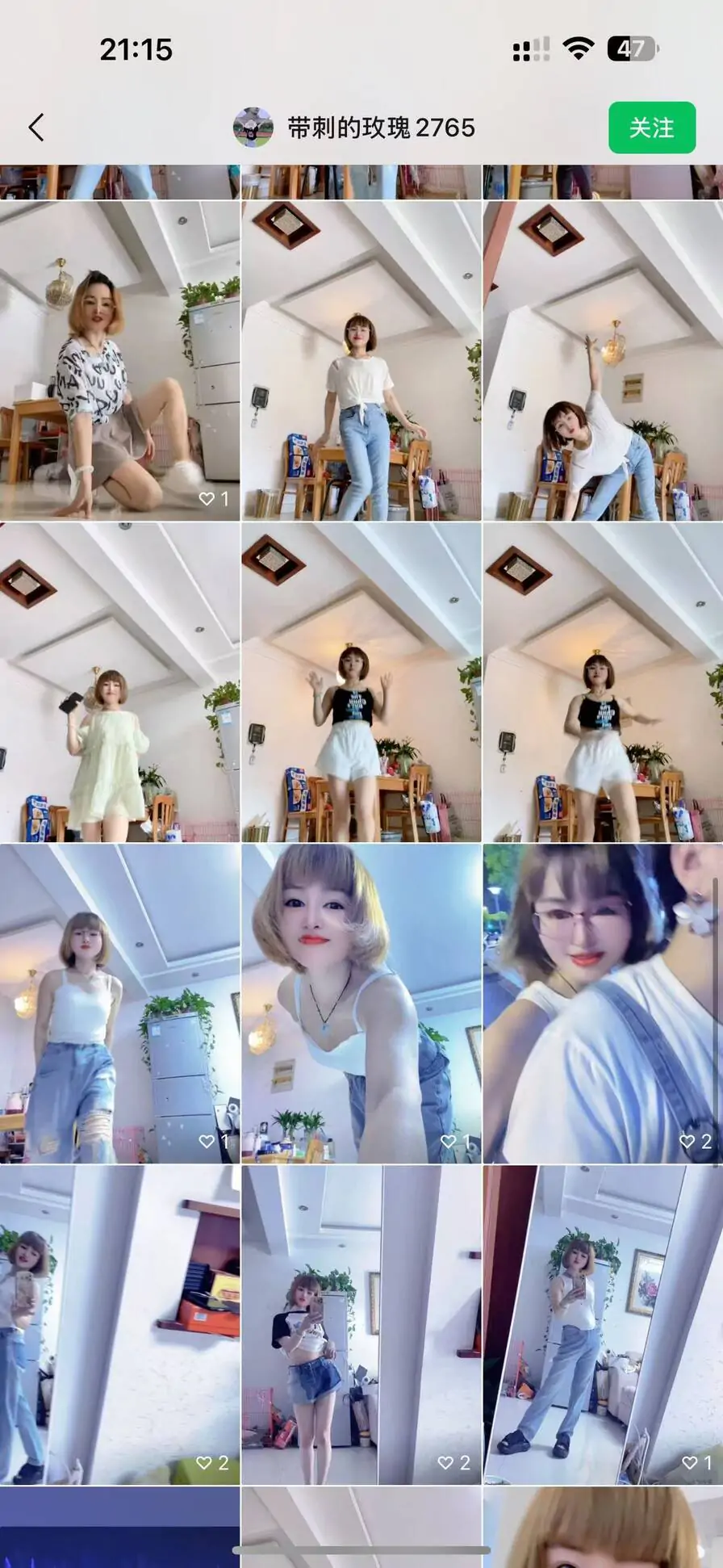Go back using the top-left arrow
The width and height of the screenshot is (723, 1568).
click(x=36, y=128)
